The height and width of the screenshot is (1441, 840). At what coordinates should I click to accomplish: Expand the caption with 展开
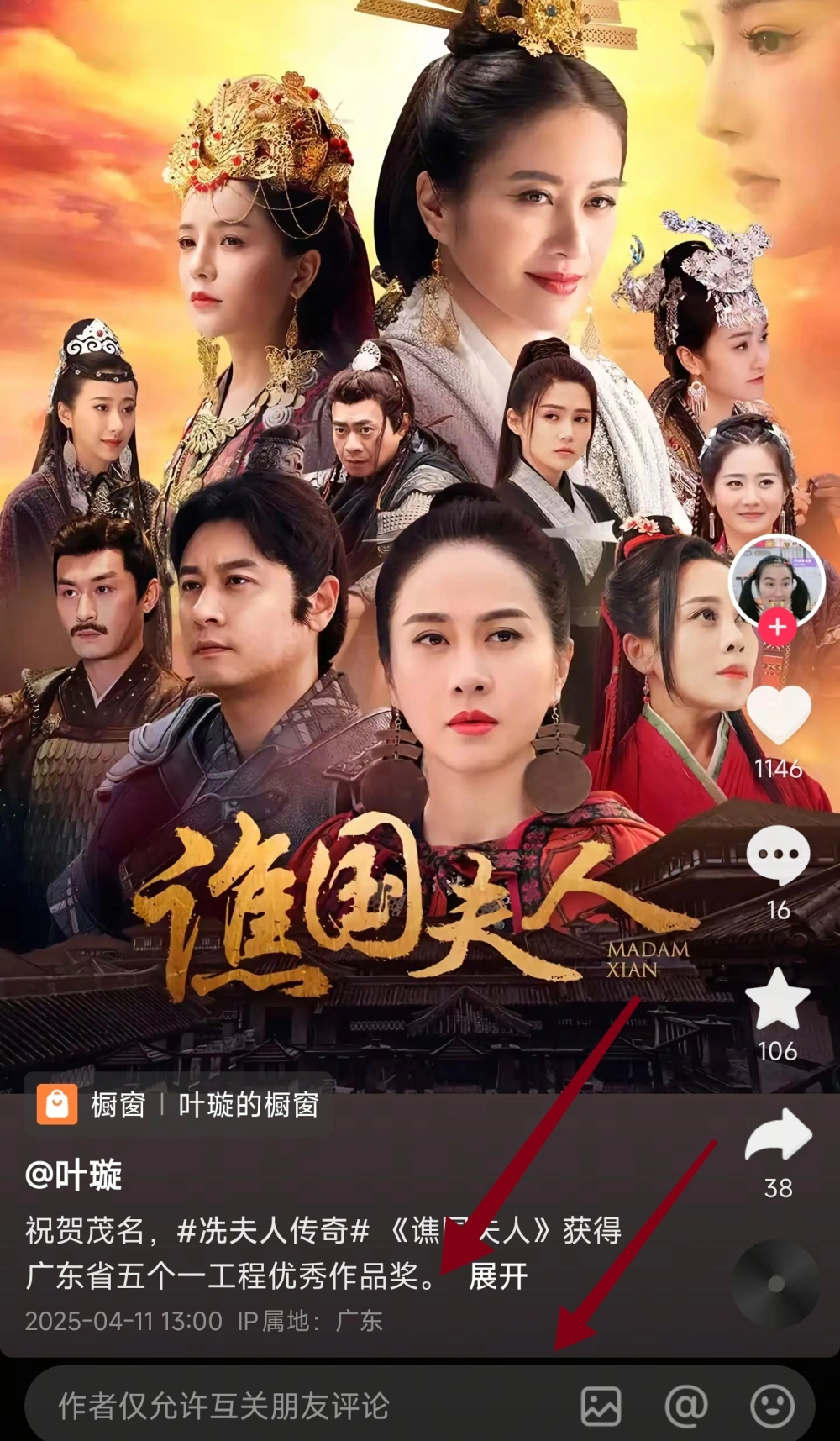coord(498,1275)
